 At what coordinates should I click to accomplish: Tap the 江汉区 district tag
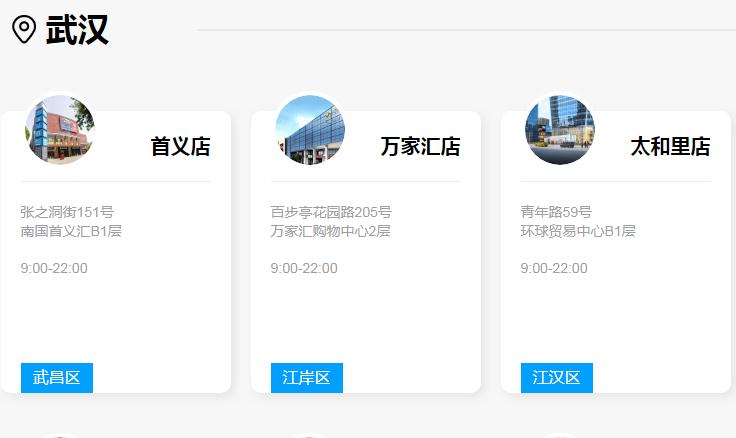pos(557,378)
